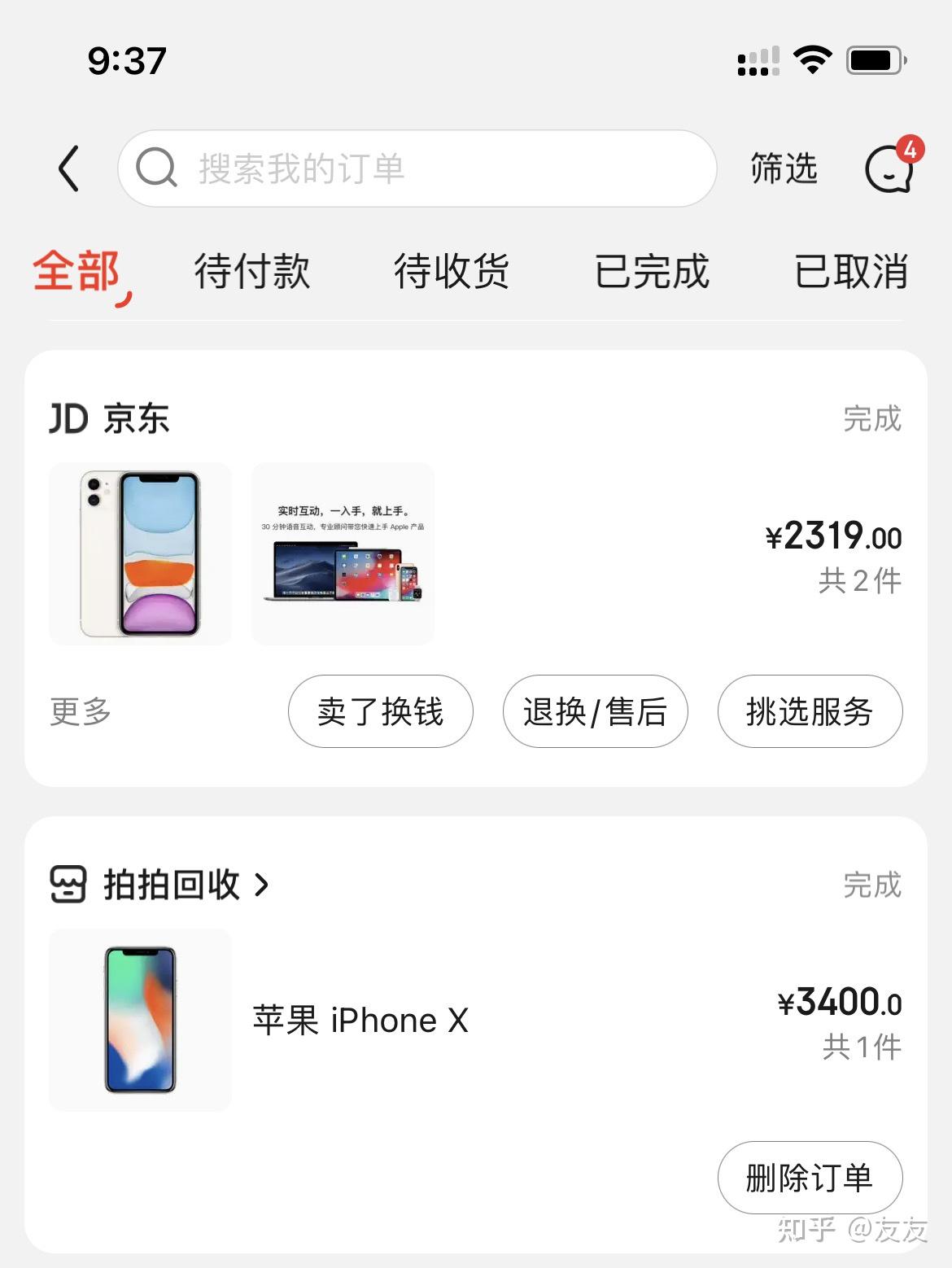
Task: Open the 筛选 filter options
Action: [x=783, y=168]
